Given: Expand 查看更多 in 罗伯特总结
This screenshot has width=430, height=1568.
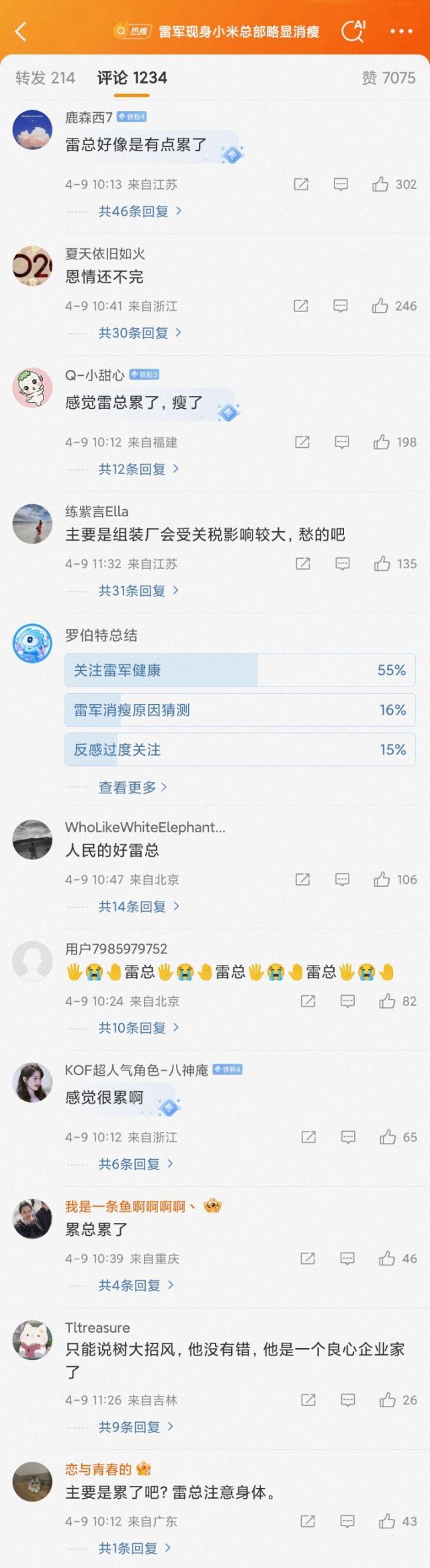Looking at the screenshot, I should tap(132, 787).
